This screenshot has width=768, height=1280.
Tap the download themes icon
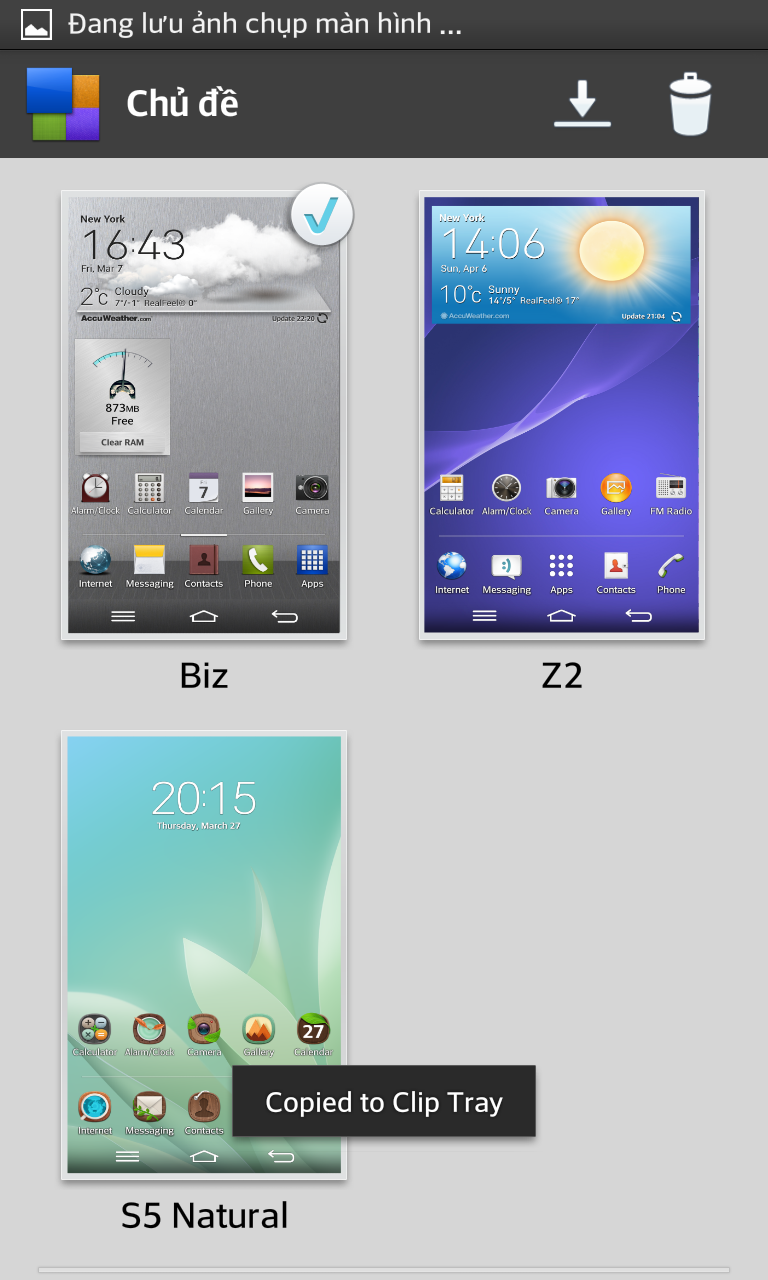[582, 104]
